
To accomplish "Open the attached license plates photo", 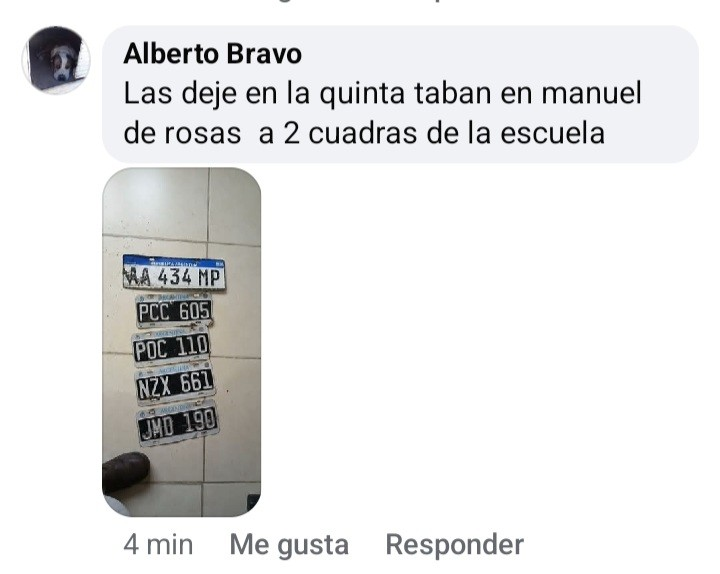I will [x=181, y=342].
